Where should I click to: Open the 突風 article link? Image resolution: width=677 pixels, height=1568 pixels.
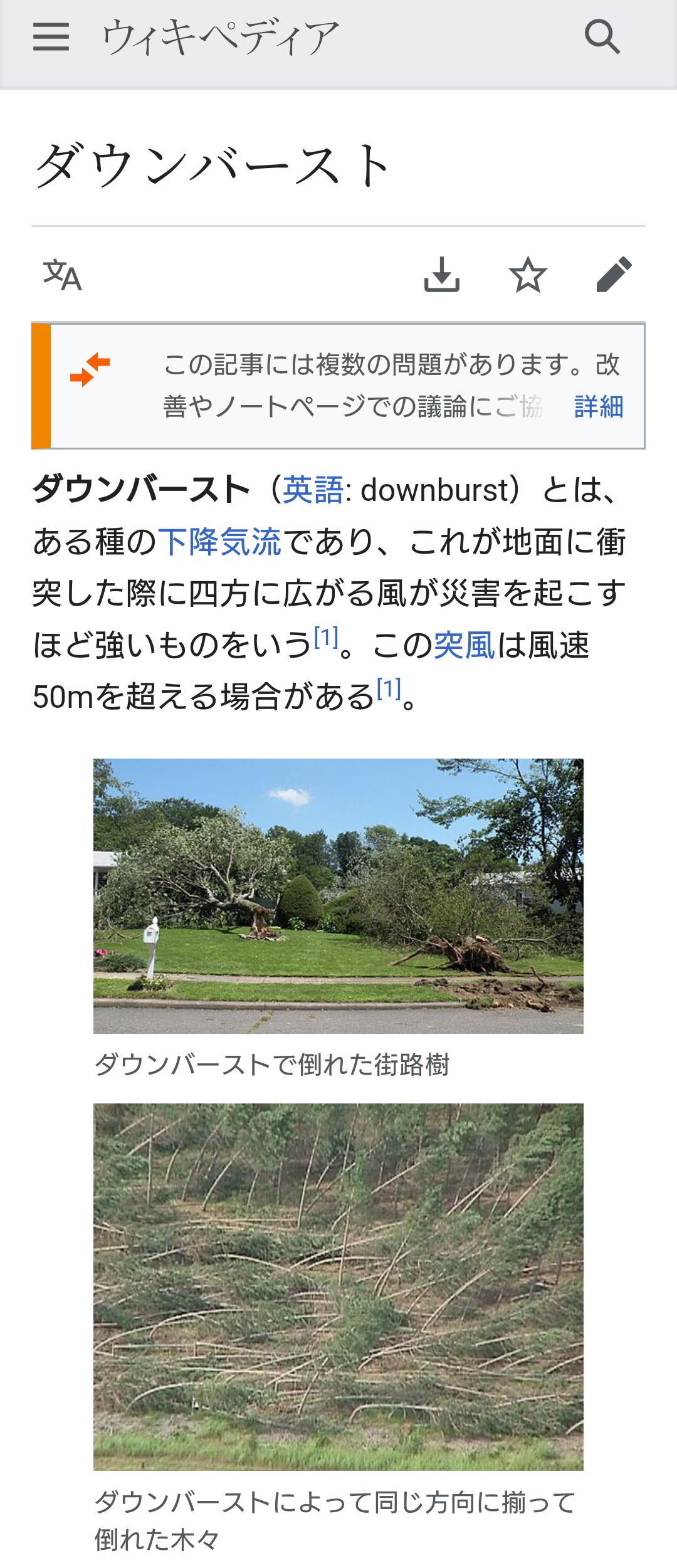[464, 645]
